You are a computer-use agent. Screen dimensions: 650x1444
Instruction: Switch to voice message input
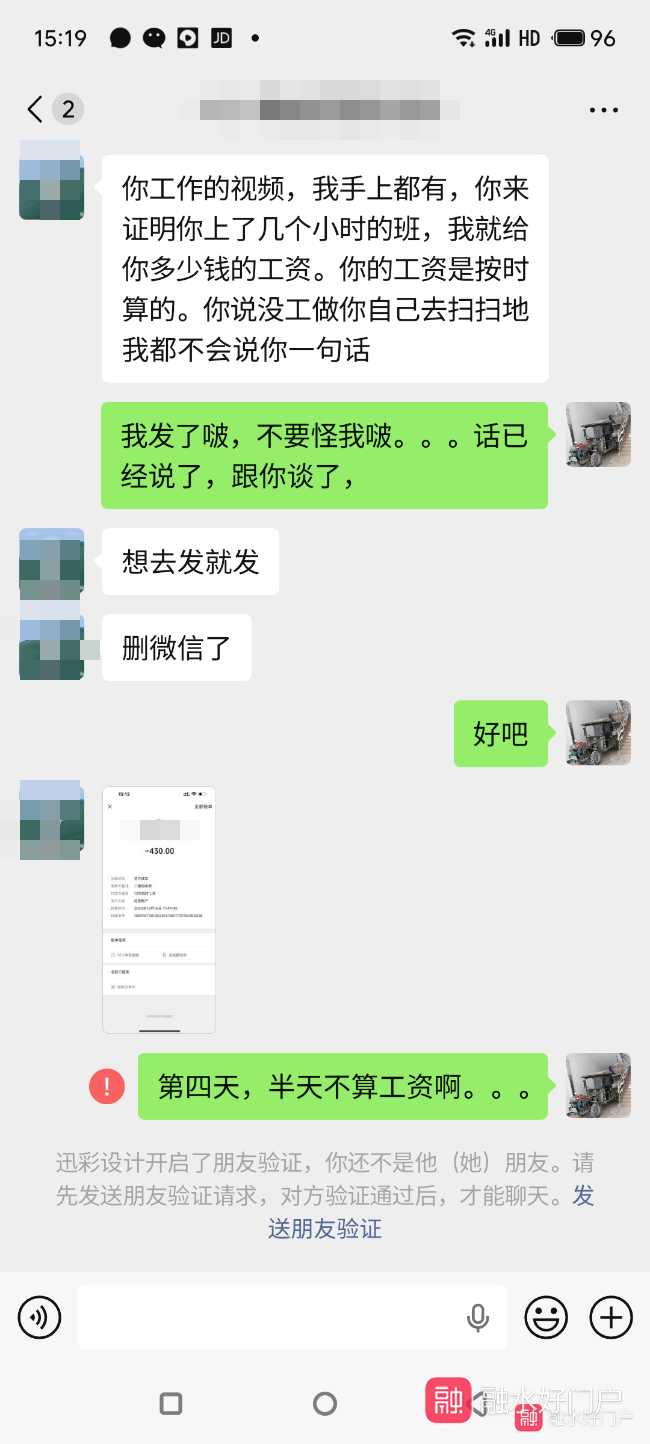click(x=39, y=1317)
